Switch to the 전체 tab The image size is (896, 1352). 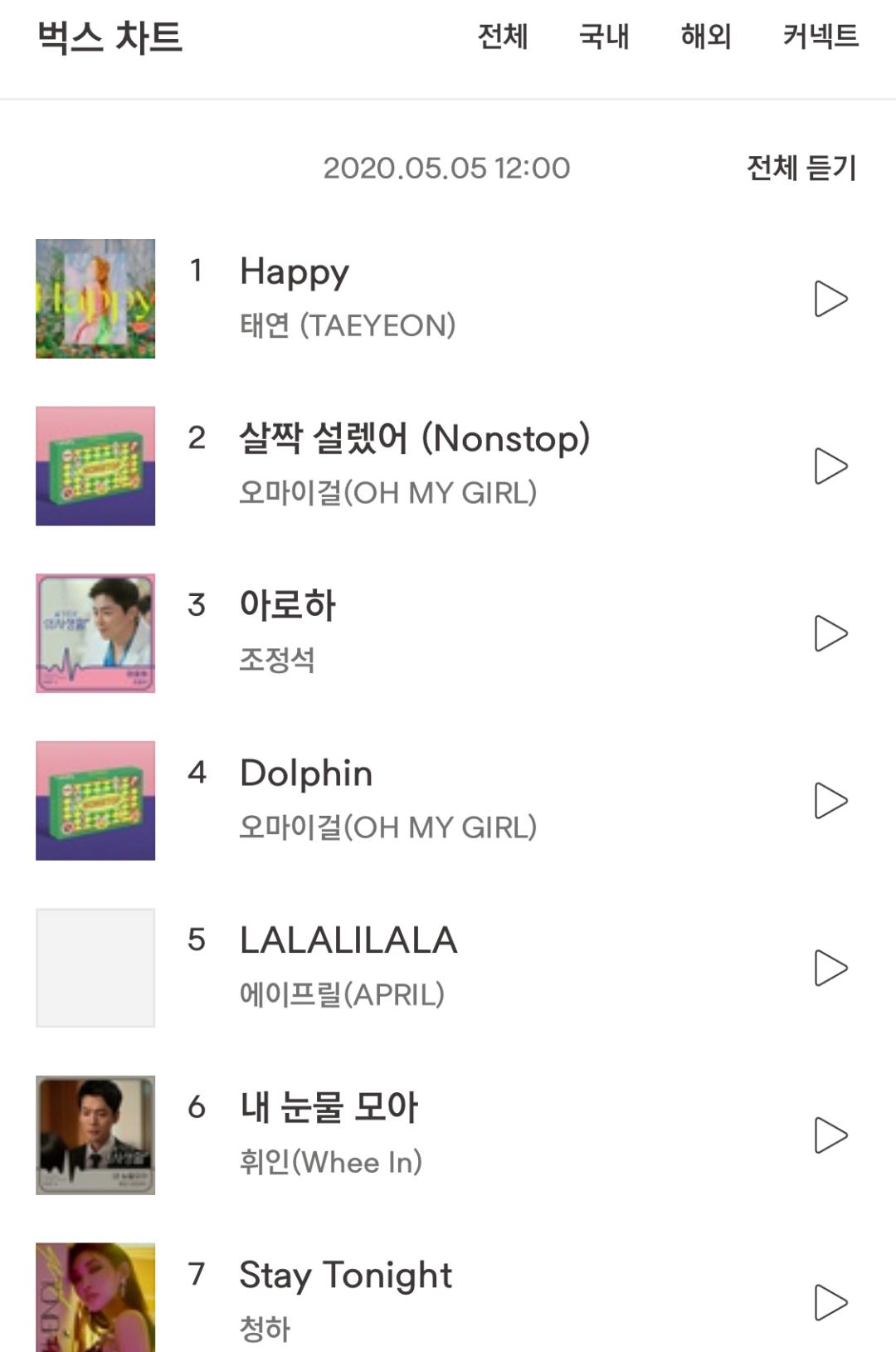(x=503, y=37)
